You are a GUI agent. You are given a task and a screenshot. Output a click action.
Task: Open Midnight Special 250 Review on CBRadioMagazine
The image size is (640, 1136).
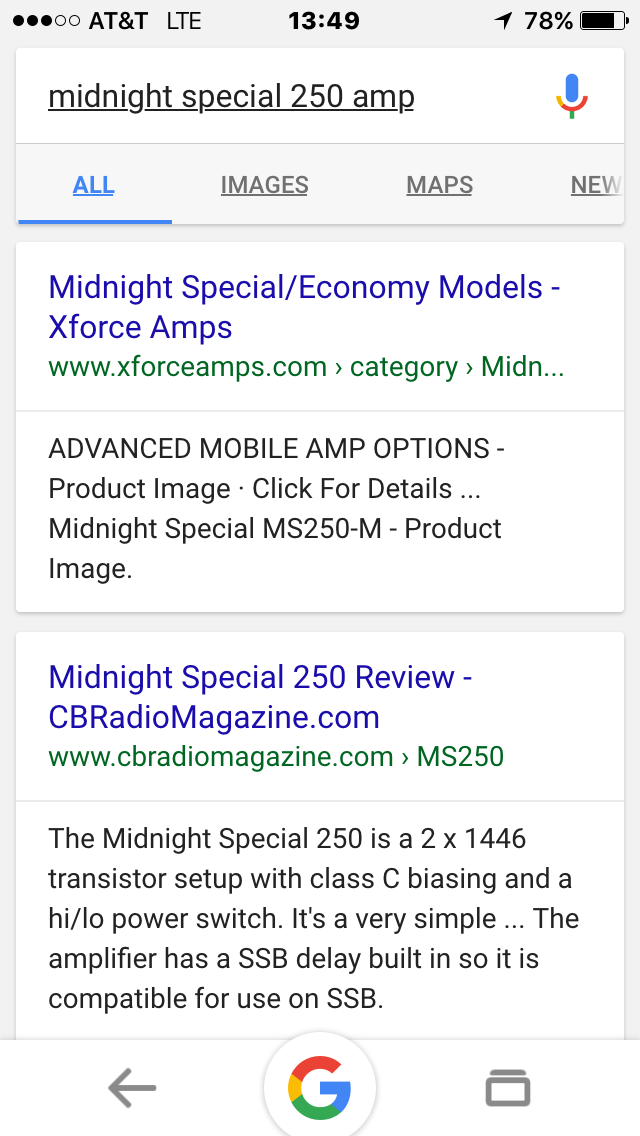tap(260, 697)
